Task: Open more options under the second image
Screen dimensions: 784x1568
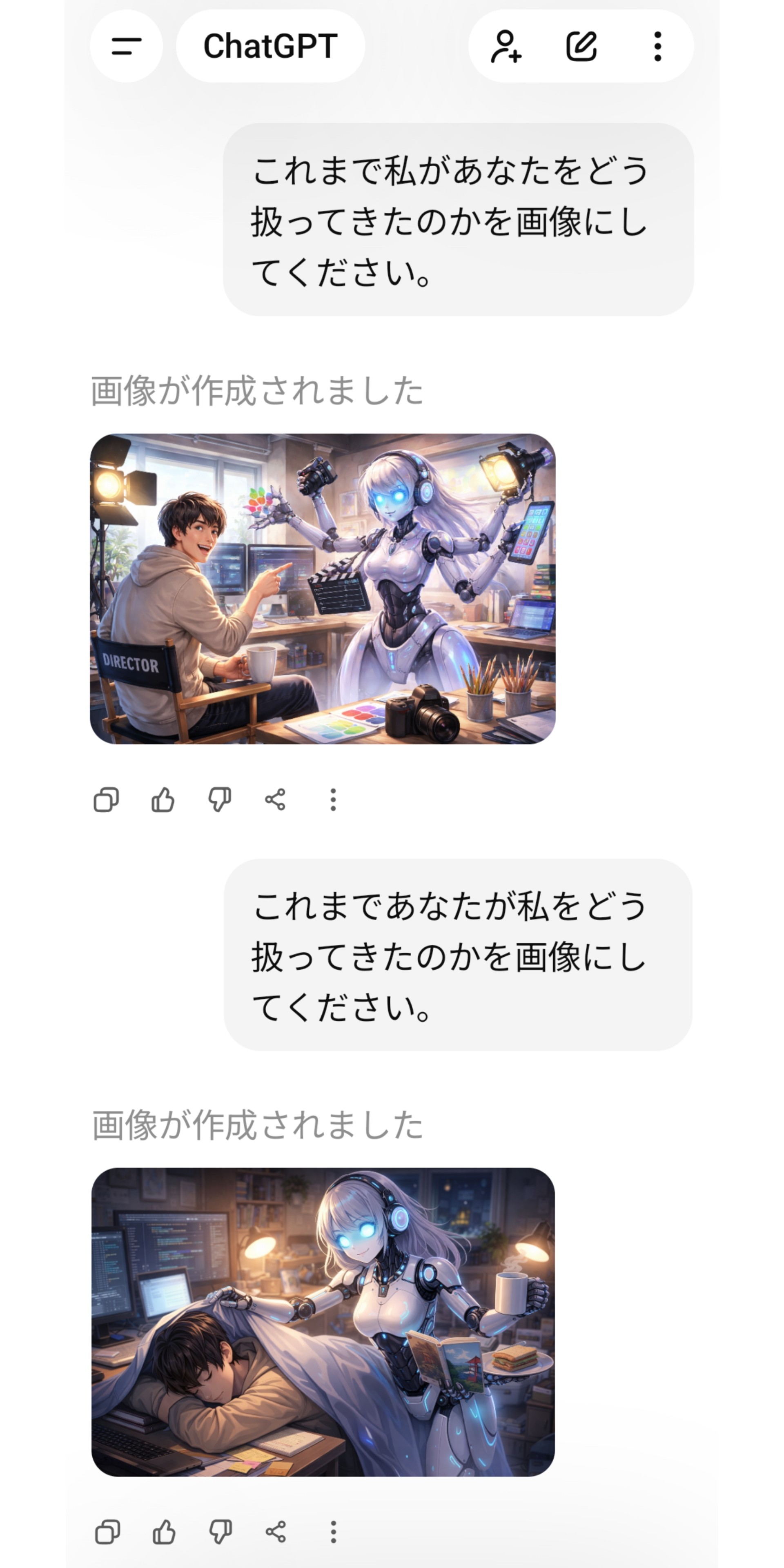Action: [x=334, y=1532]
